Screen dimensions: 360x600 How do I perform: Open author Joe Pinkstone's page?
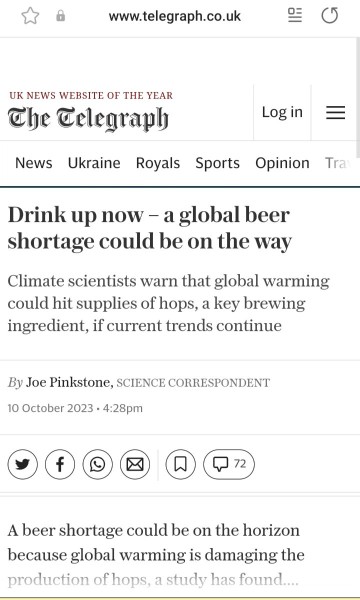(69, 382)
